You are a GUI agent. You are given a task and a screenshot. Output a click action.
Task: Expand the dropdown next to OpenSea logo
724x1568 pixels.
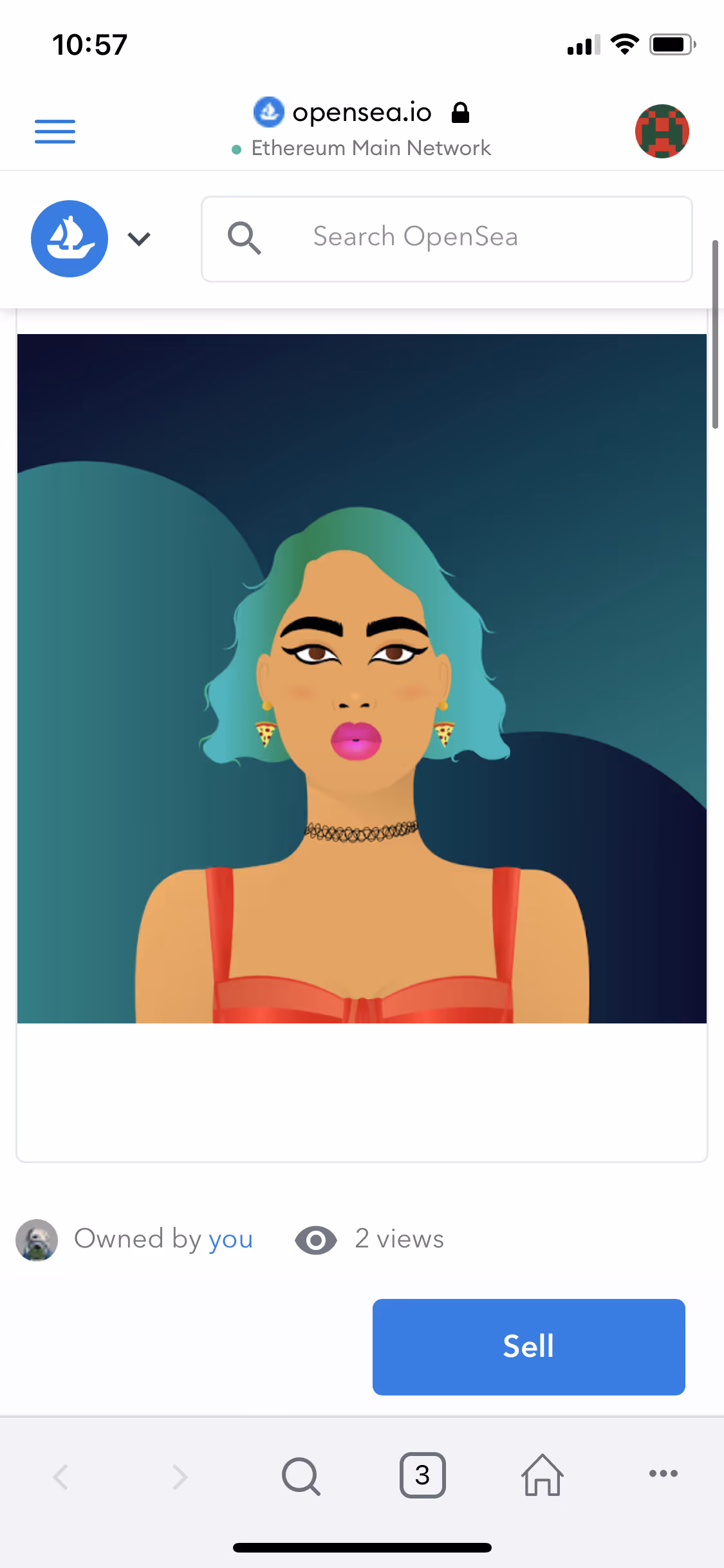[x=139, y=239]
